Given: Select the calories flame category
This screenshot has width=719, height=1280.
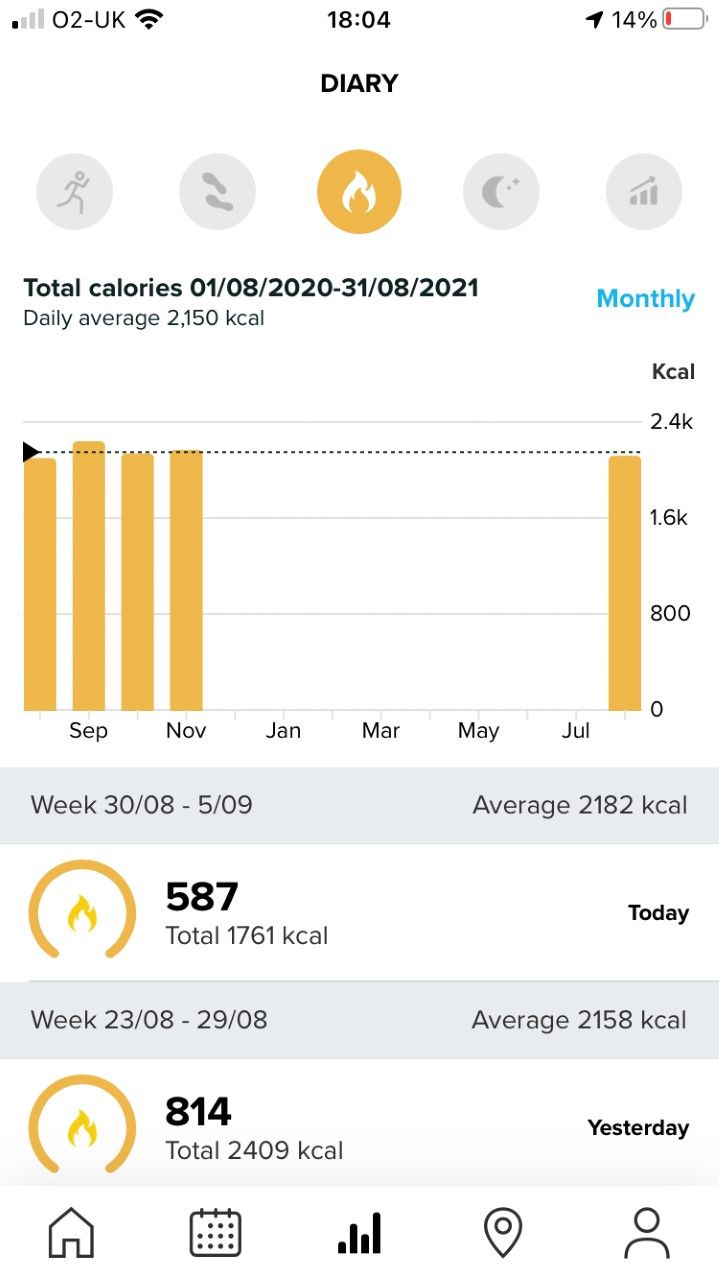Looking at the screenshot, I should coord(359,191).
